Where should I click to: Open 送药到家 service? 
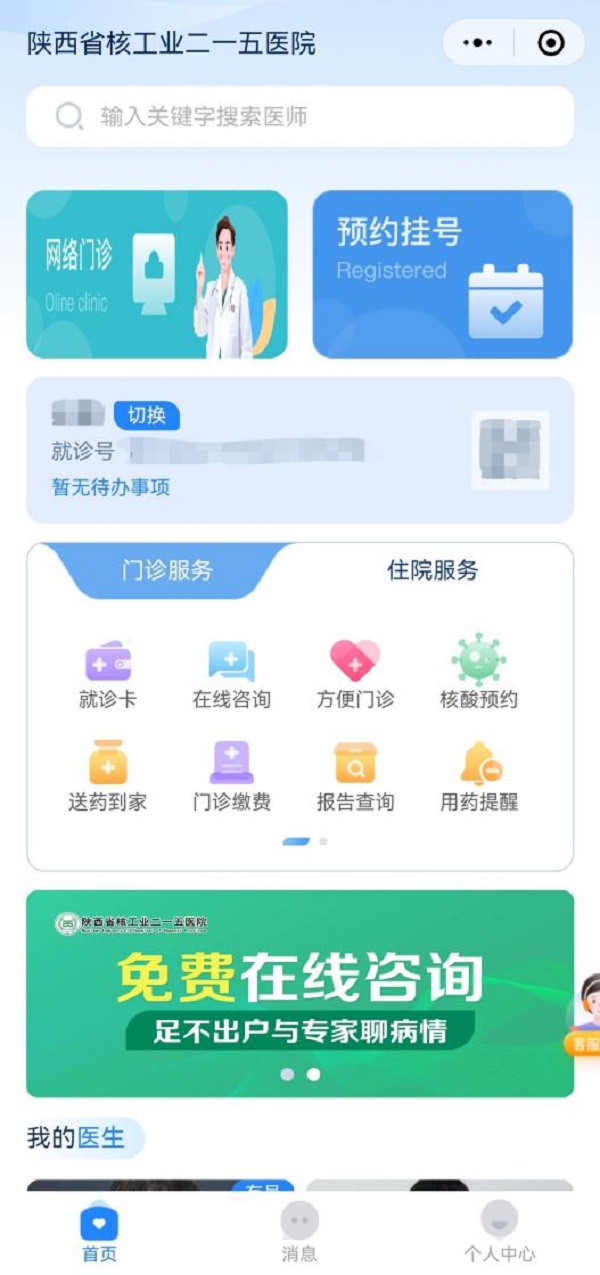[x=108, y=776]
